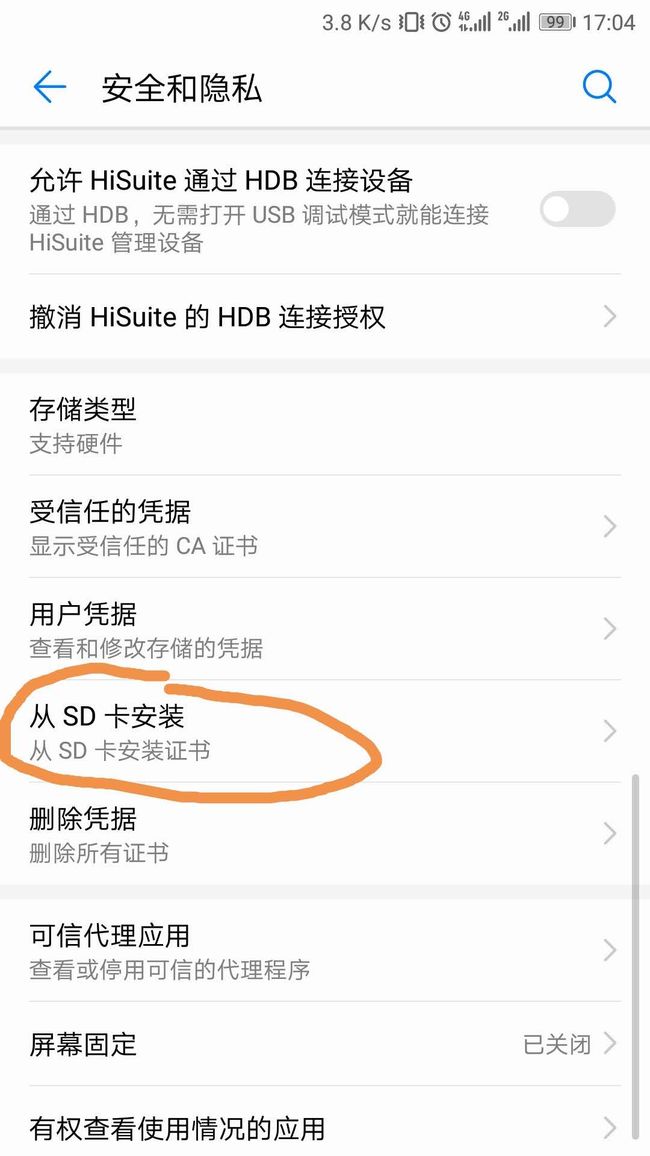Image resolution: width=650 pixels, height=1156 pixels.
Task: Select 从 SD 卡安装 certificates
Action: pos(325,731)
